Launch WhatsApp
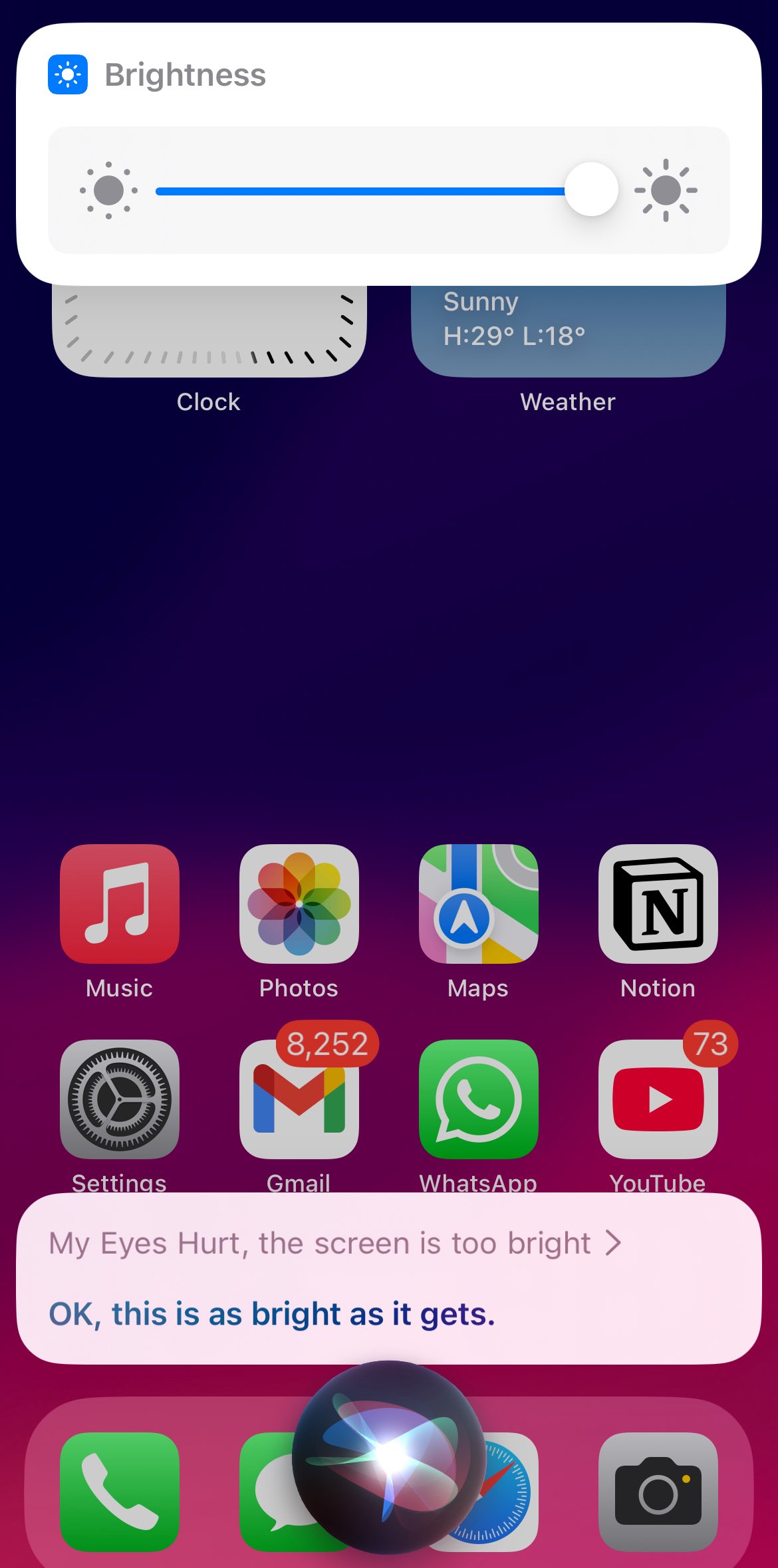The height and width of the screenshot is (1568, 778). point(478,1099)
